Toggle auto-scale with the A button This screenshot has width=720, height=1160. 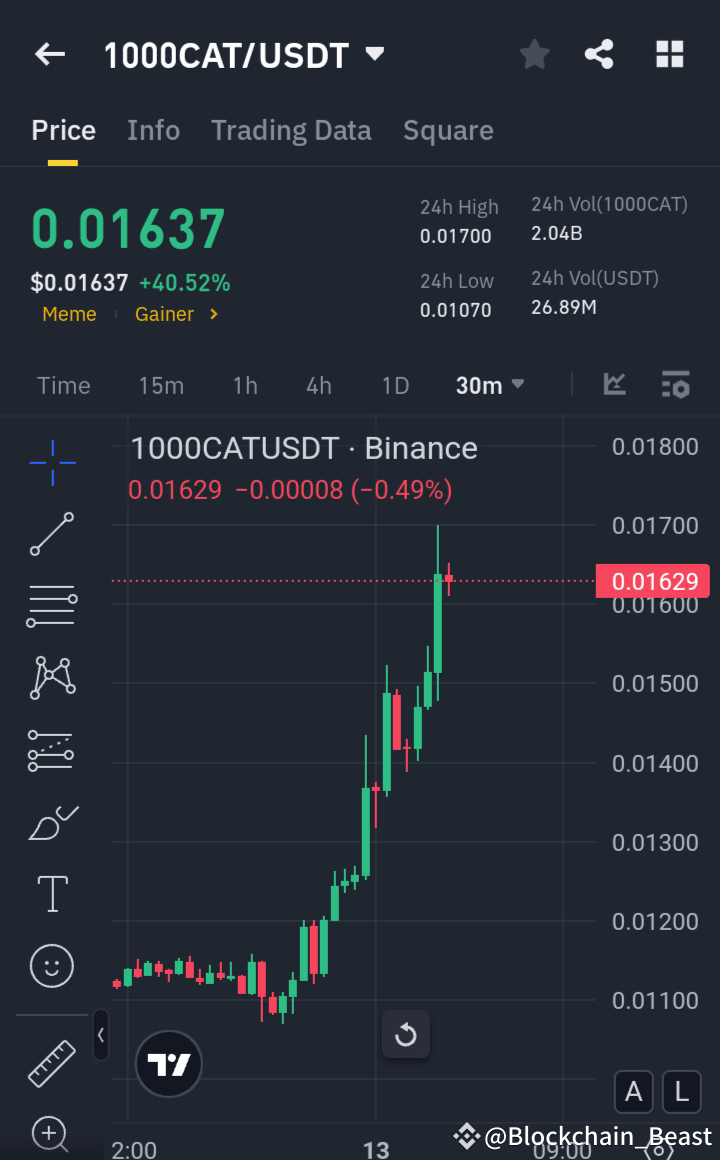(634, 1092)
